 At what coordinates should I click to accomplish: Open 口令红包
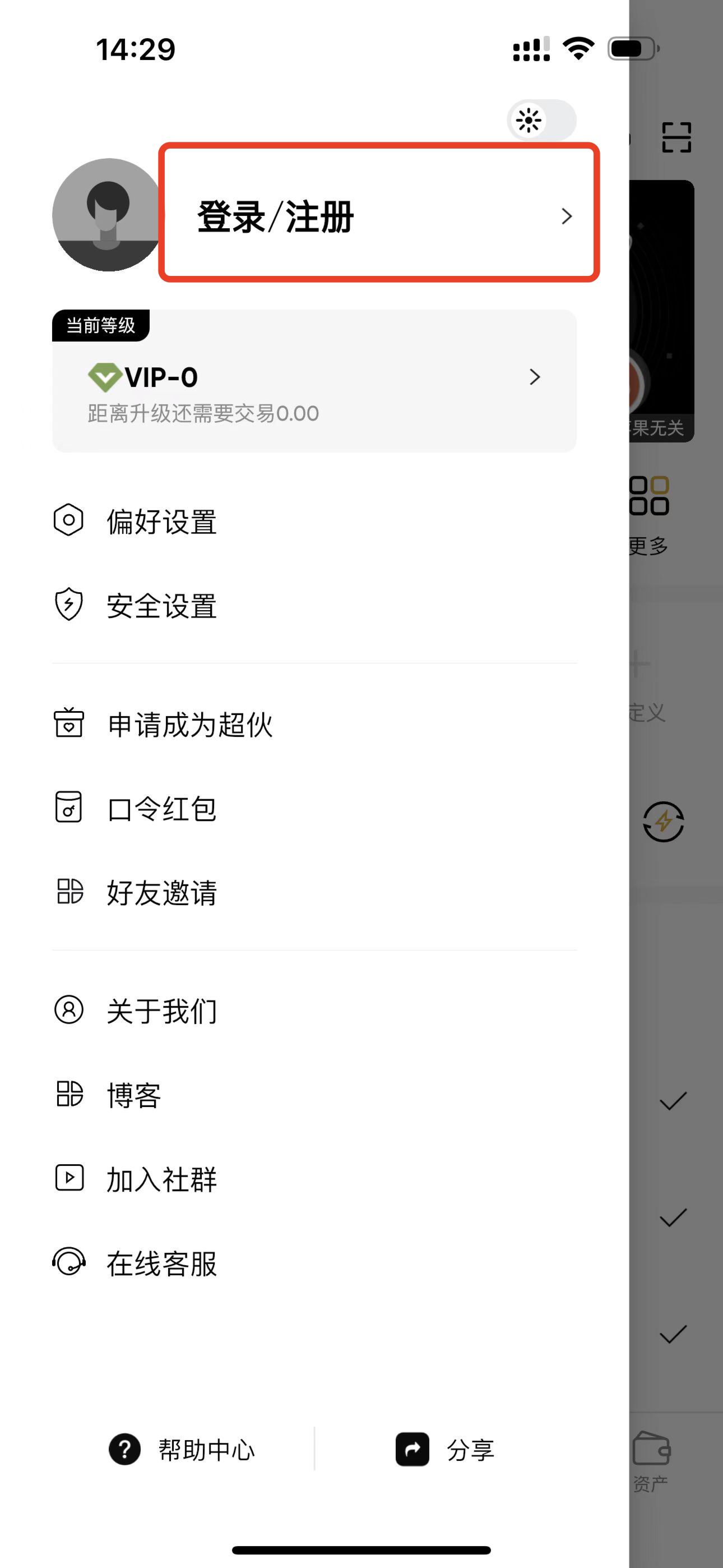point(314,808)
